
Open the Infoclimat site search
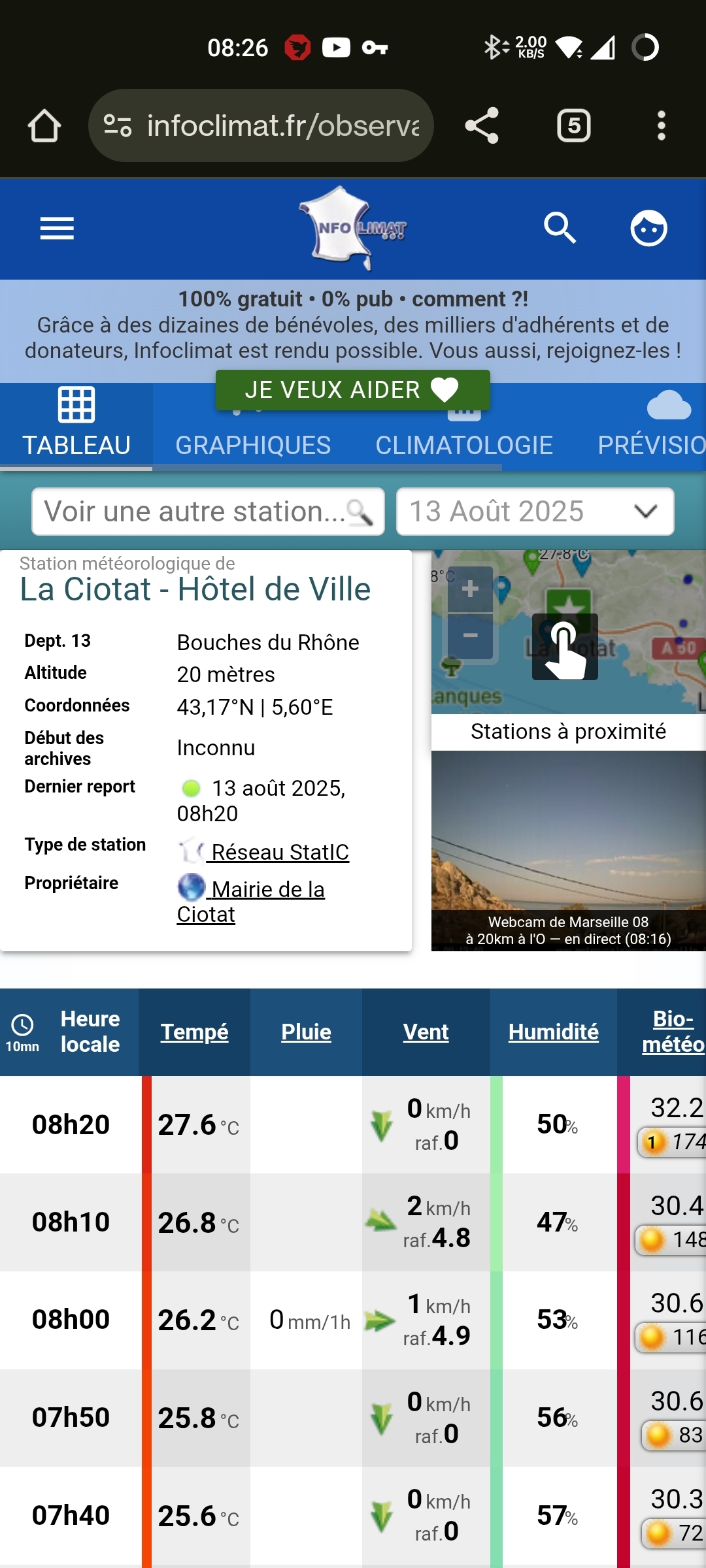[x=560, y=229]
